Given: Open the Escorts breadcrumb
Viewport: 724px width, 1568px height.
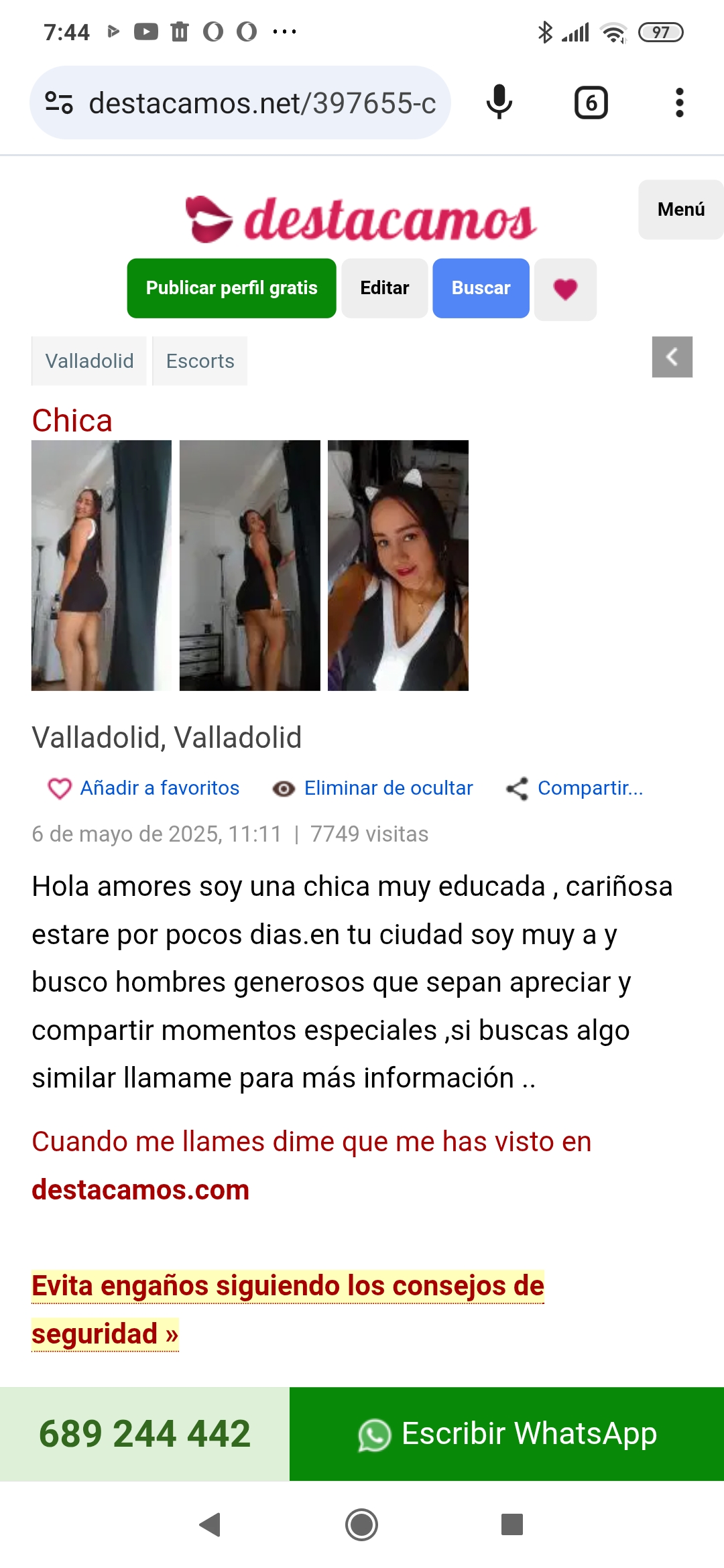Looking at the screenshot, I should [200, 361].
